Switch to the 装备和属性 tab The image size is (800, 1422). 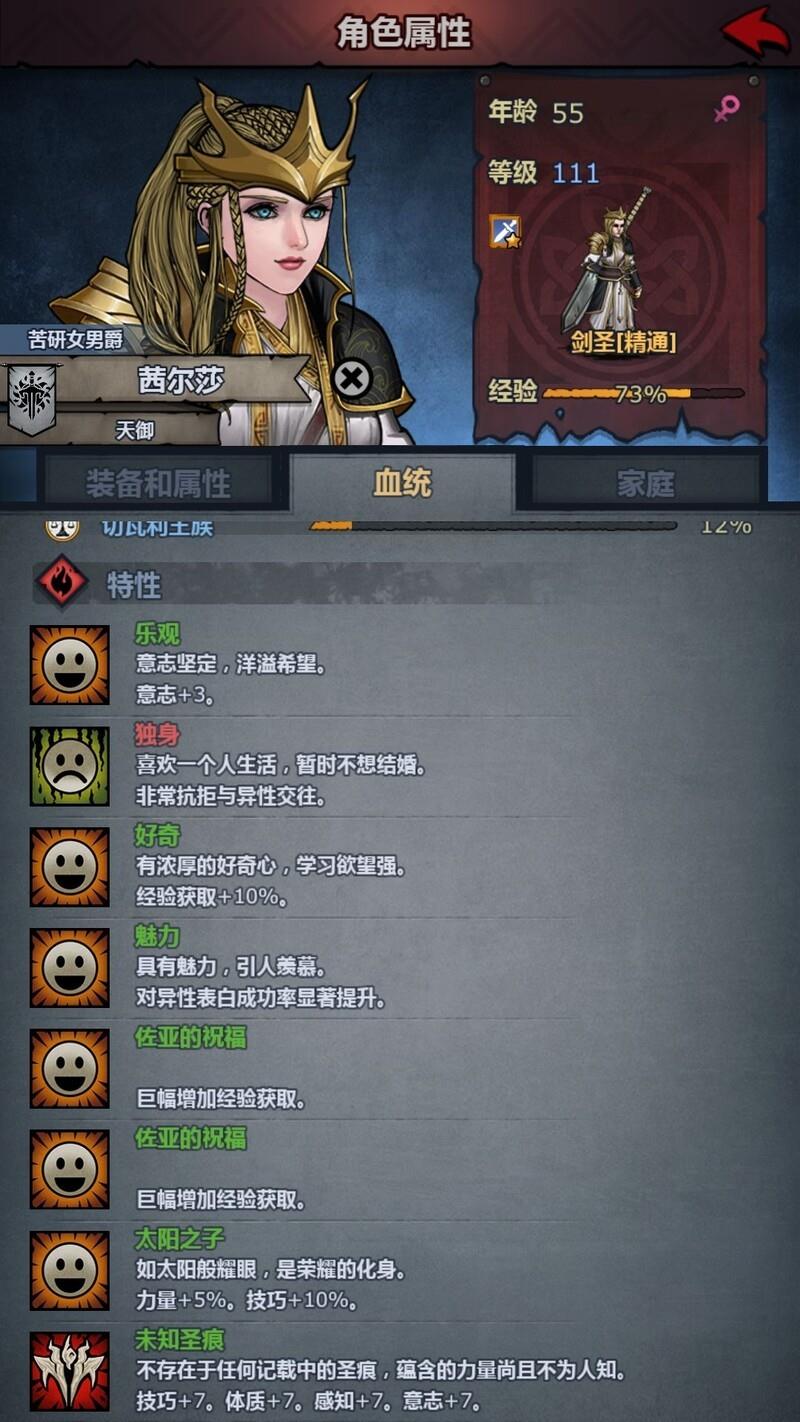158,484
